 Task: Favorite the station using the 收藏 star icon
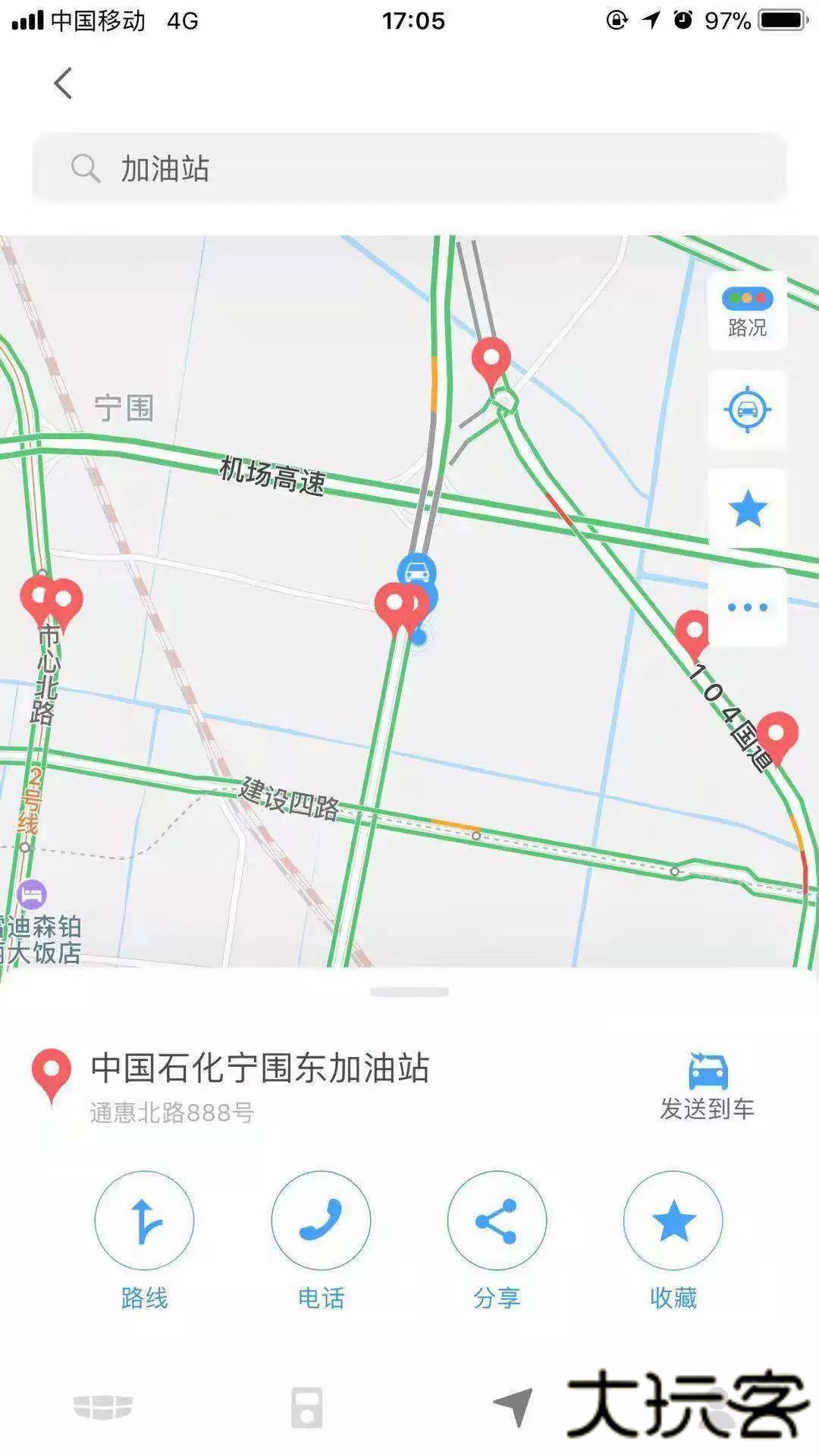pyautogui.click(x=673, y=1219)
